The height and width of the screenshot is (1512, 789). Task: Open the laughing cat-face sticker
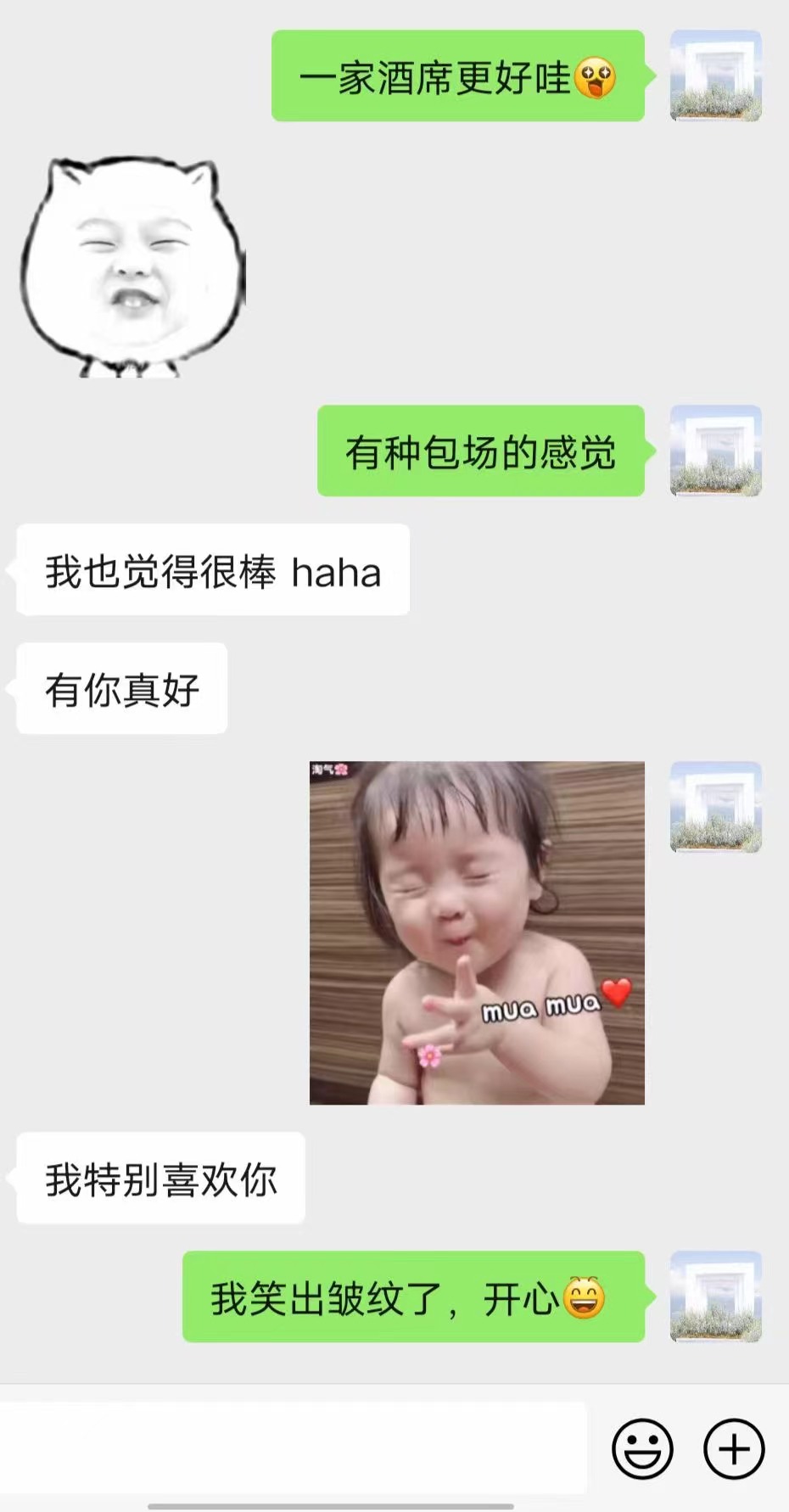(x=132, y=266)
